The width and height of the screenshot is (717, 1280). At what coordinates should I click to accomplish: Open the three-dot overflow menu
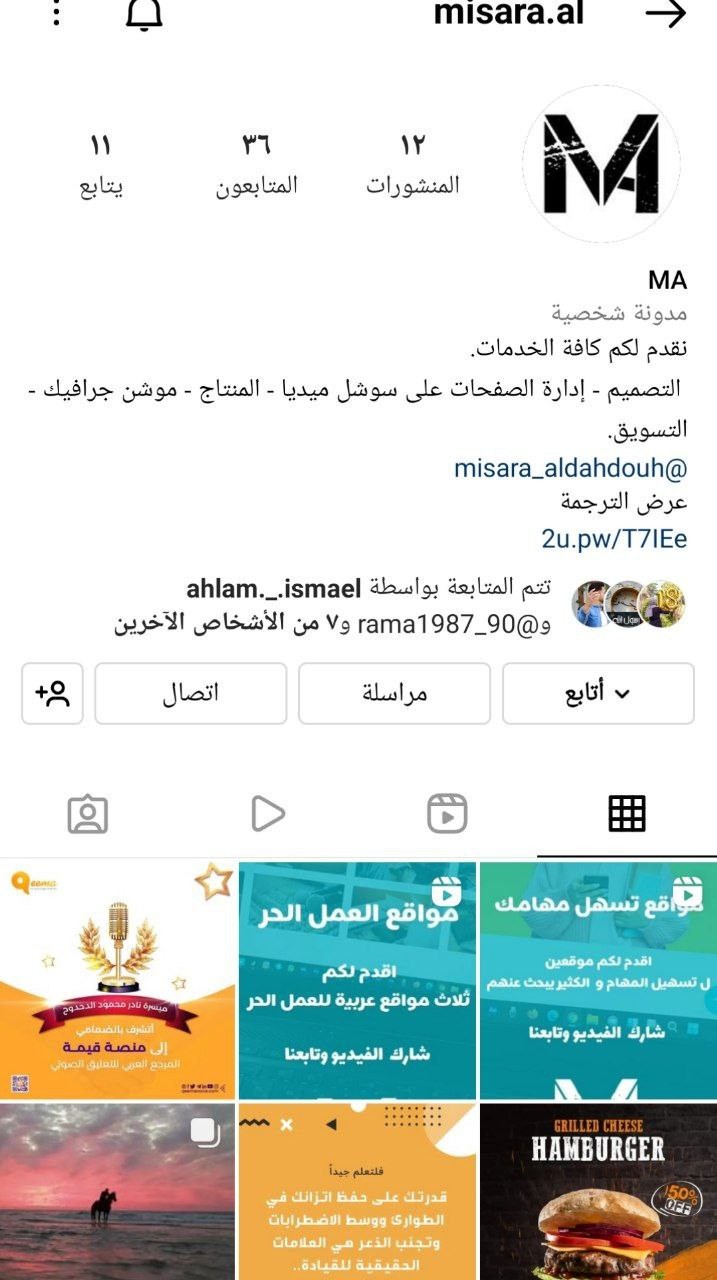[57, 13]
